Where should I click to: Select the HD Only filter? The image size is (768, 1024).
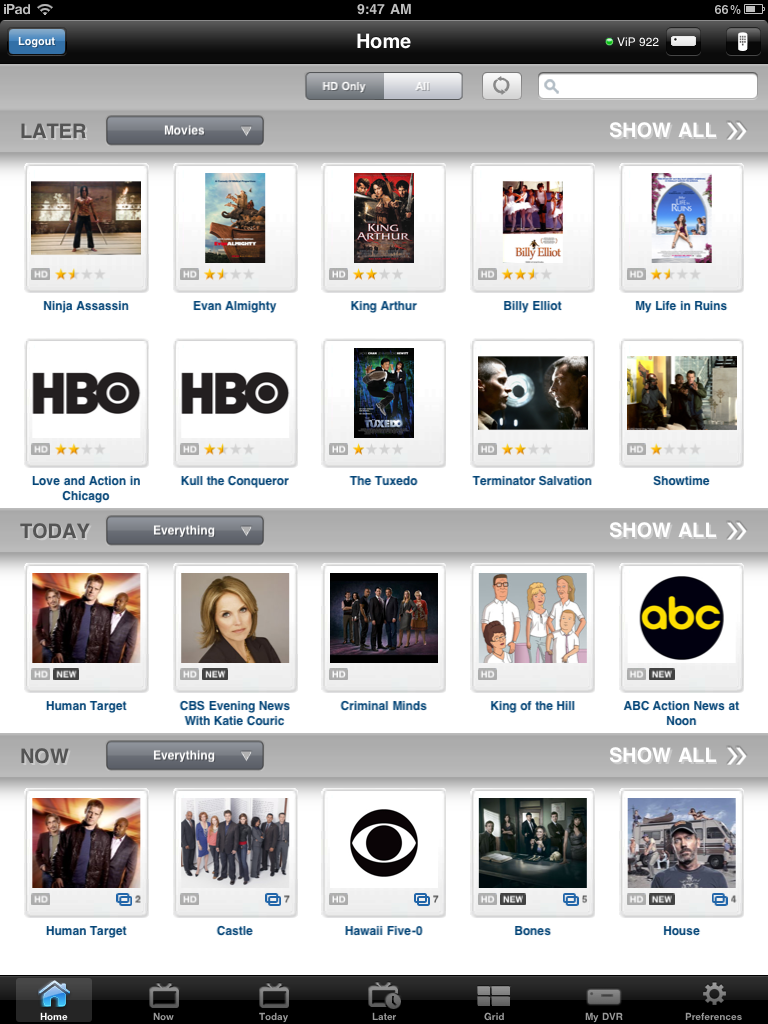point(344,87)
